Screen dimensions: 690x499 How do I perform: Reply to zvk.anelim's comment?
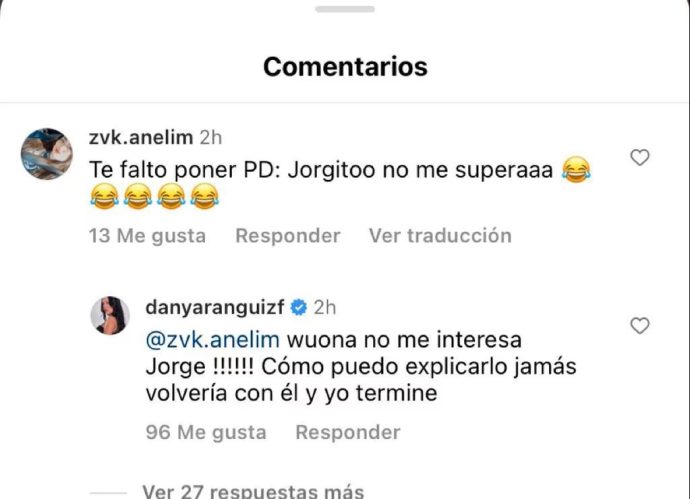[287, 236]
